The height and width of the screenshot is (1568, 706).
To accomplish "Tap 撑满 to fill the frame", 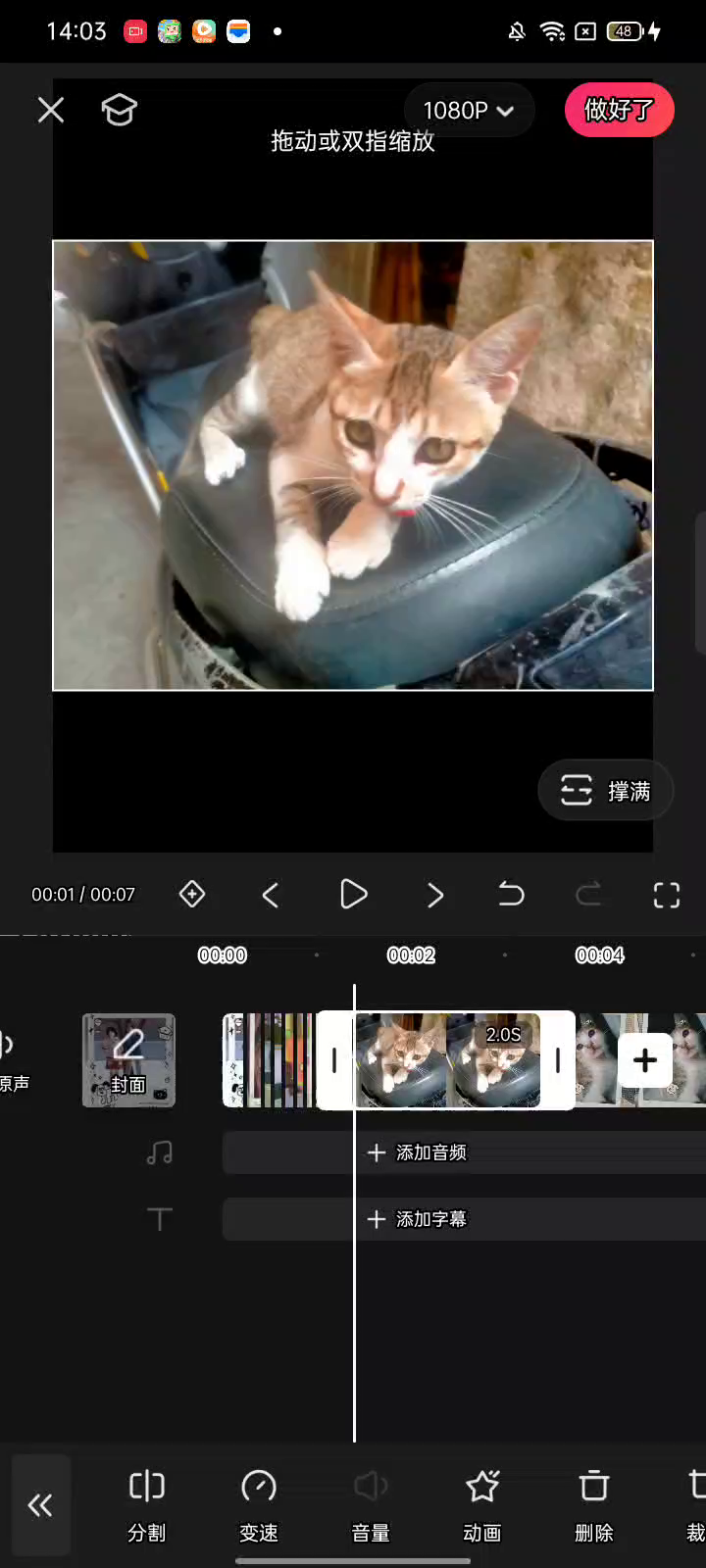I will point(605,790).
